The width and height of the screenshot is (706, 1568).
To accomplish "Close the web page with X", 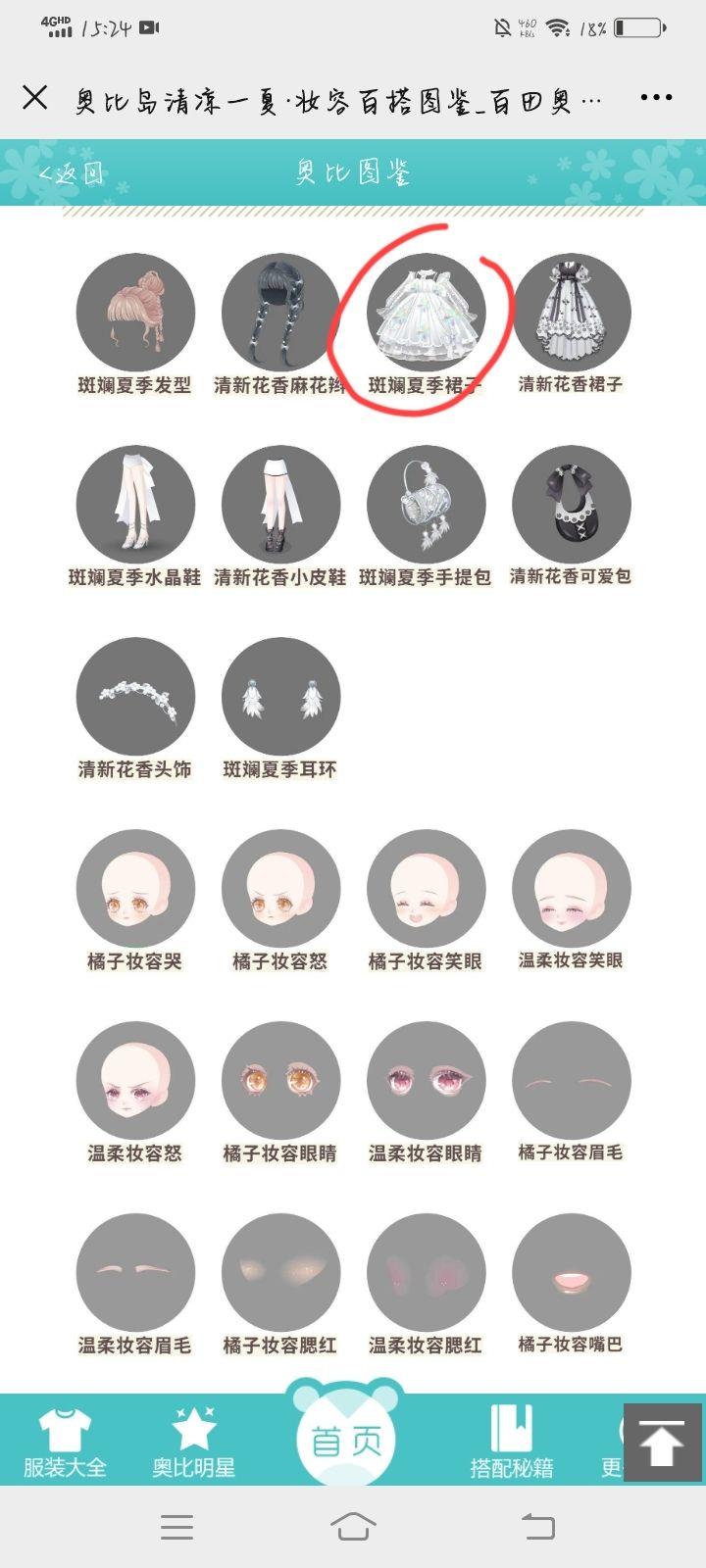I will pyautogui.click(x=35, y=97).
